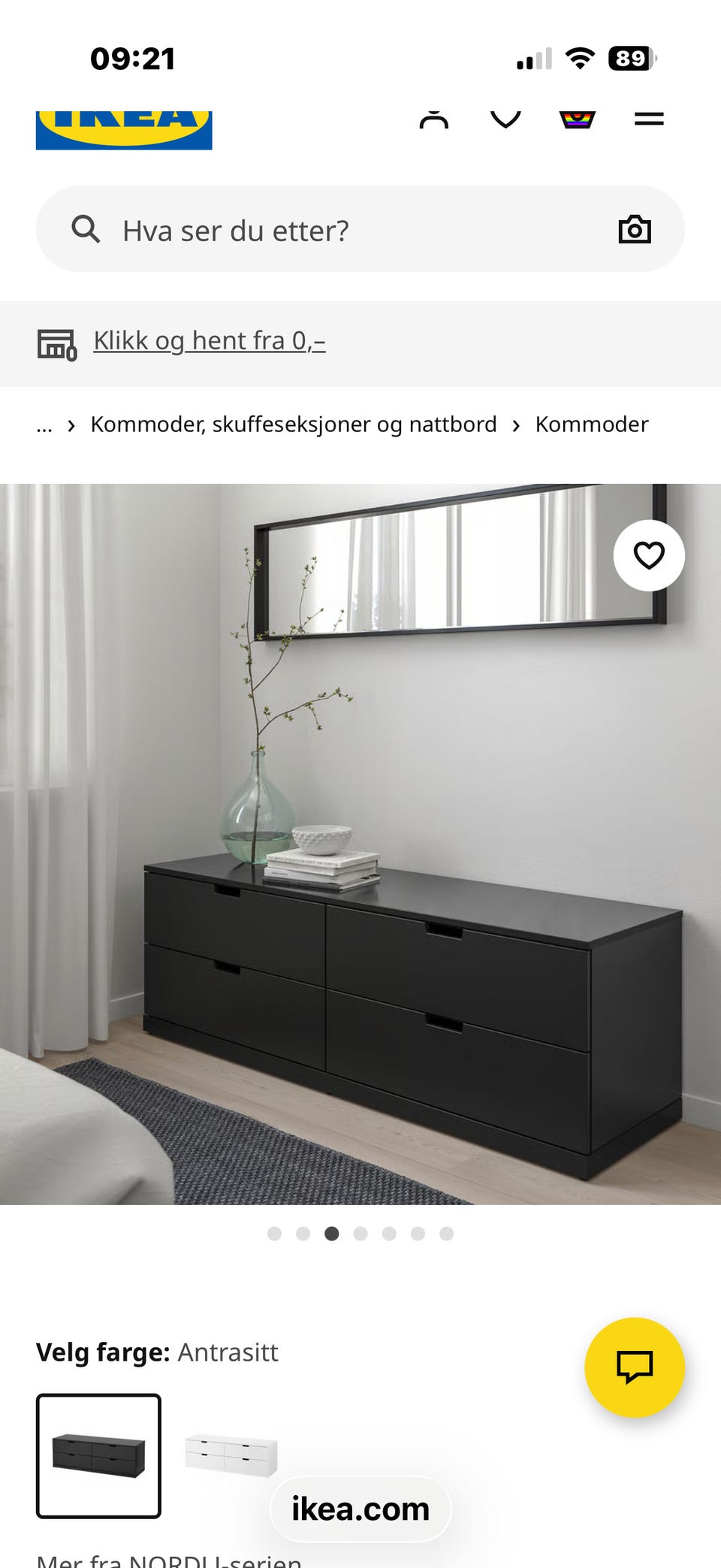Screen dimensions: 721x1568
Task: Add the dresser to favorites with the heart
Action: click(x=650, y=556)
